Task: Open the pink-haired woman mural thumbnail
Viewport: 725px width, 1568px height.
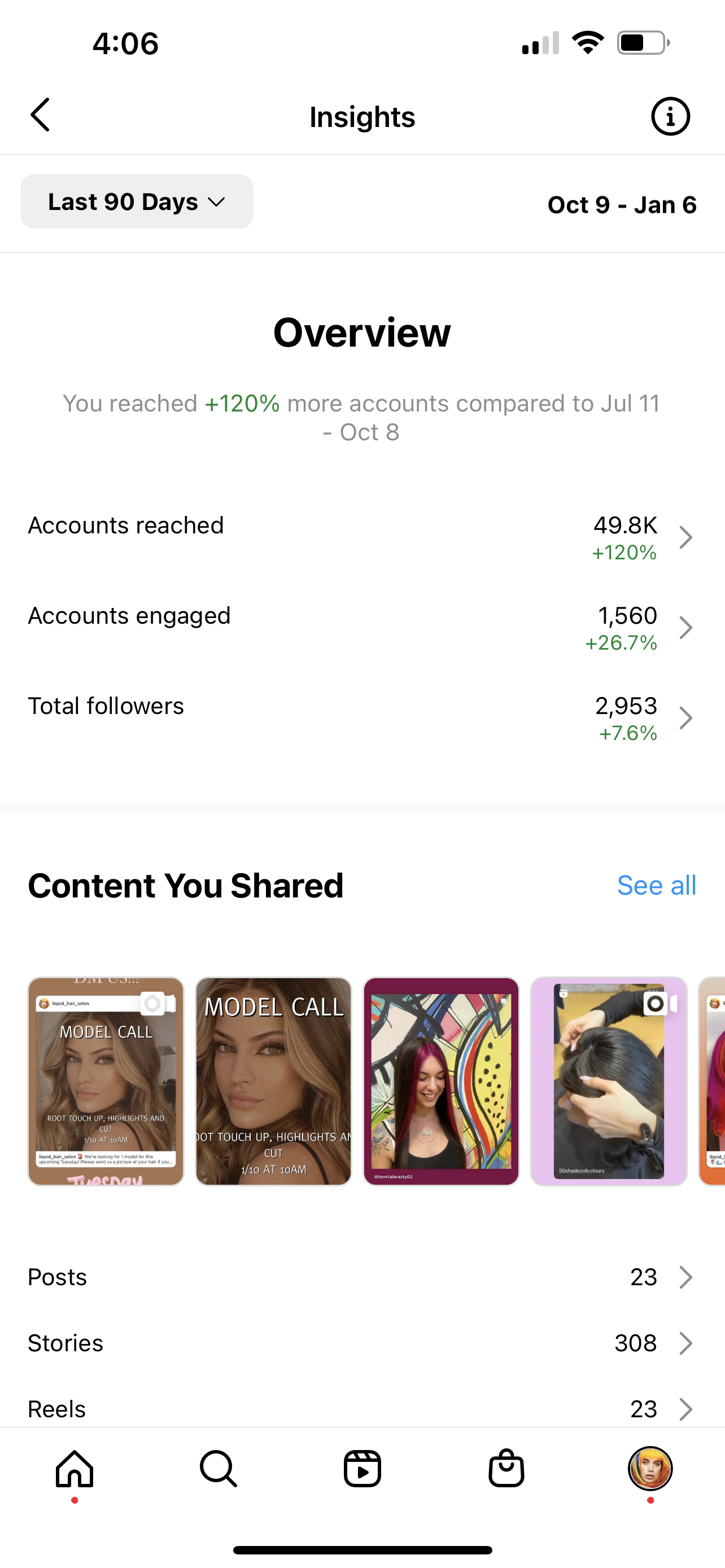Action: coord(441,1081)
